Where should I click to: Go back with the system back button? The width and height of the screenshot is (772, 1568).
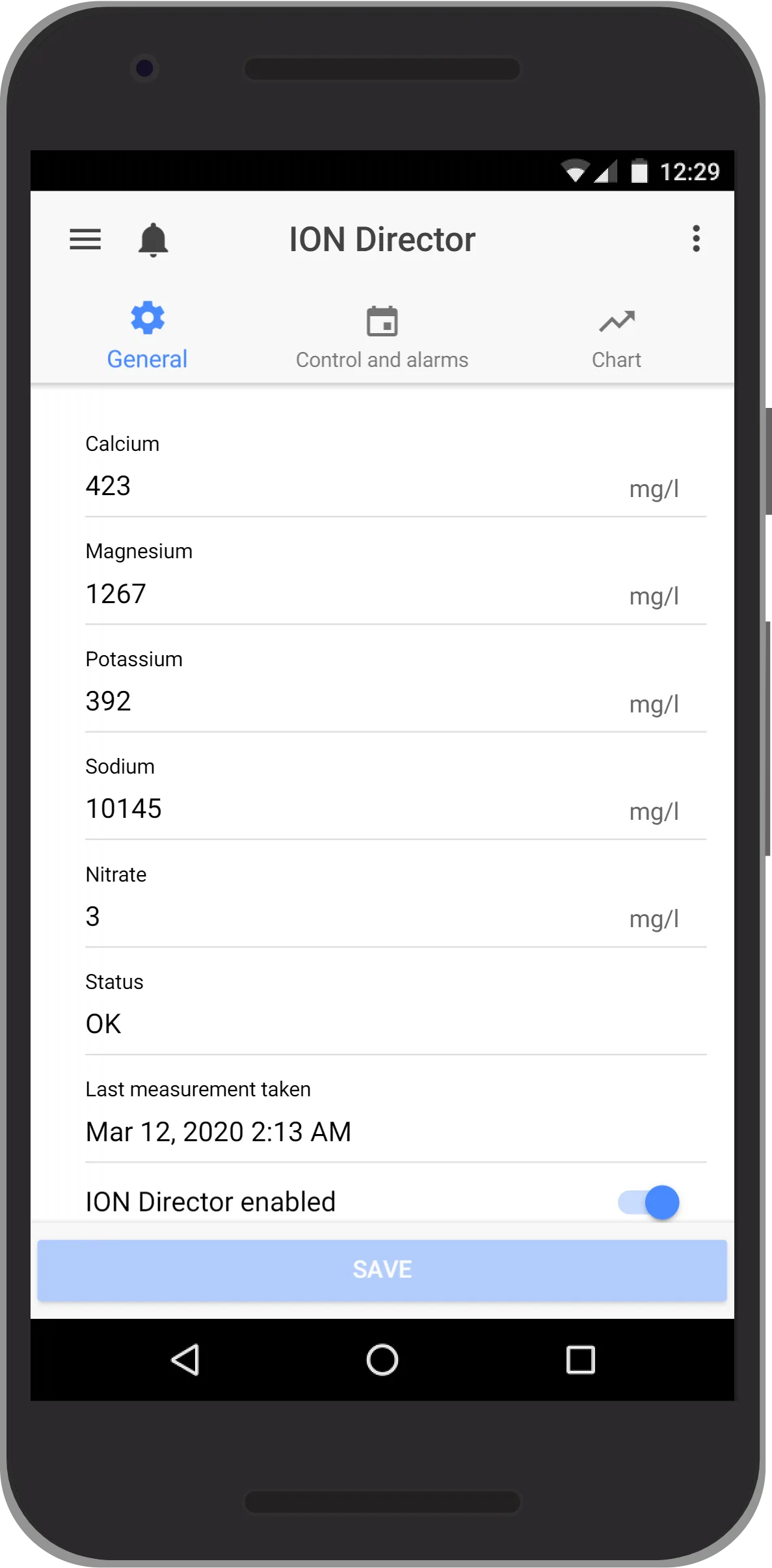coord(185,1360)
